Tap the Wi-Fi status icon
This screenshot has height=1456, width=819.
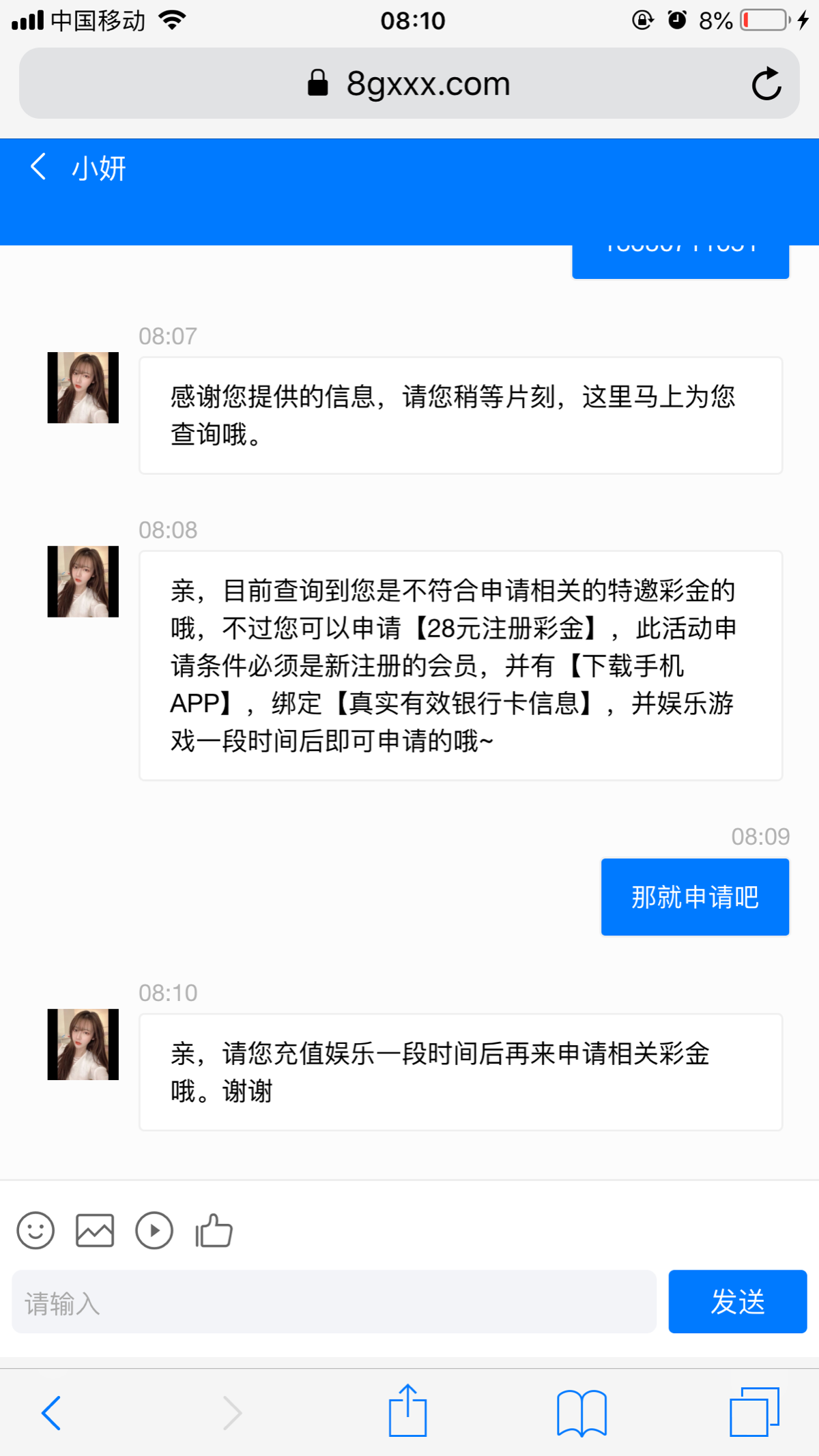173,19
